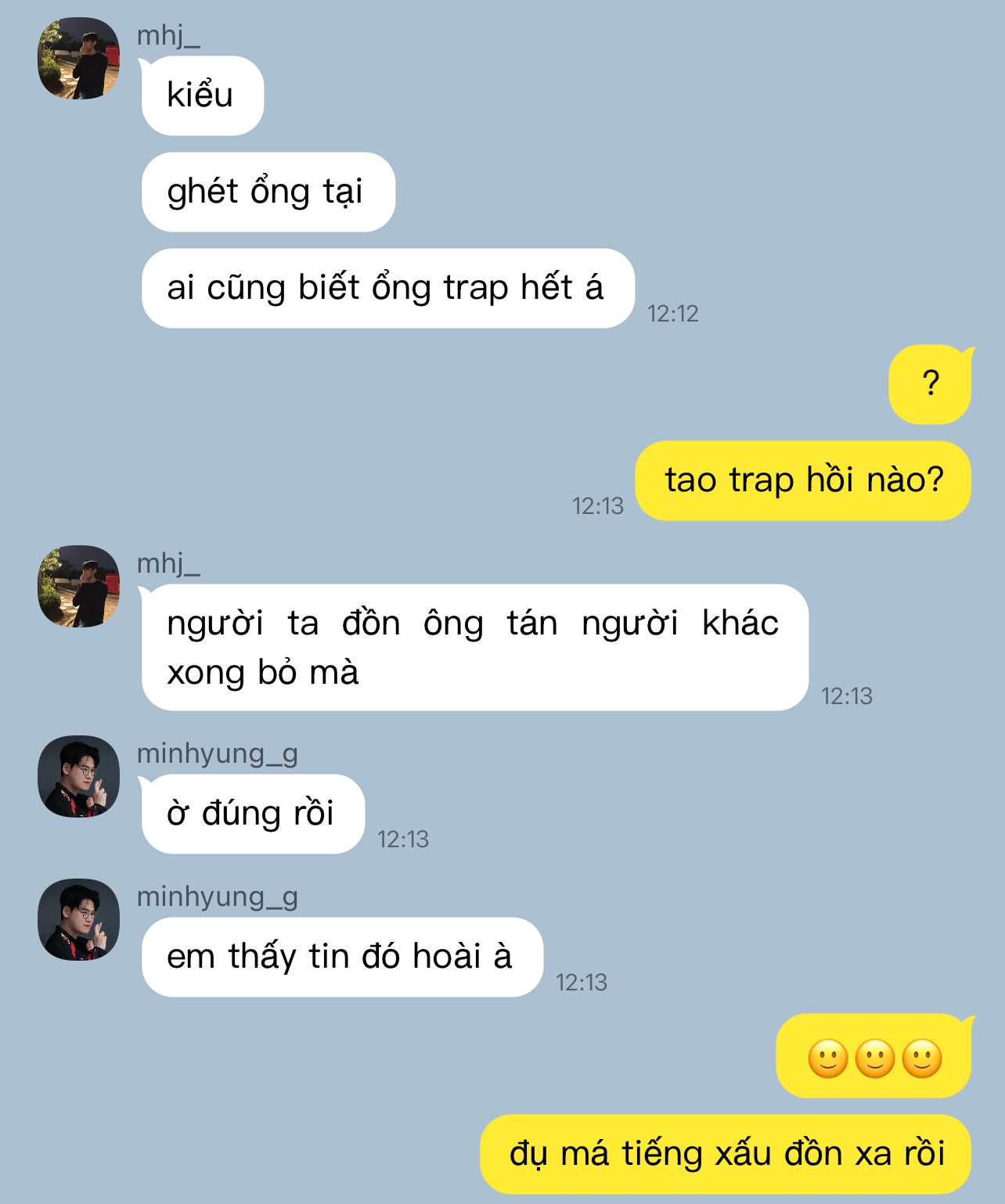Open mhj_'s avatar beside the "kiểu" message
The height and width of the screenshot is (1204, 1005).
(78, 59)
